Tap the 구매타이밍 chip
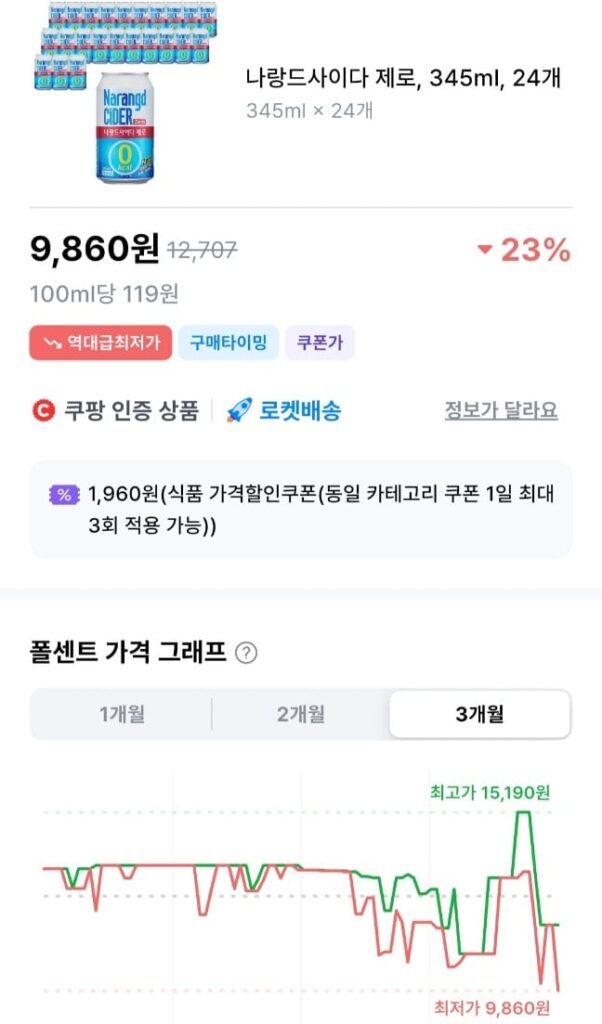 tap(229, 343)
